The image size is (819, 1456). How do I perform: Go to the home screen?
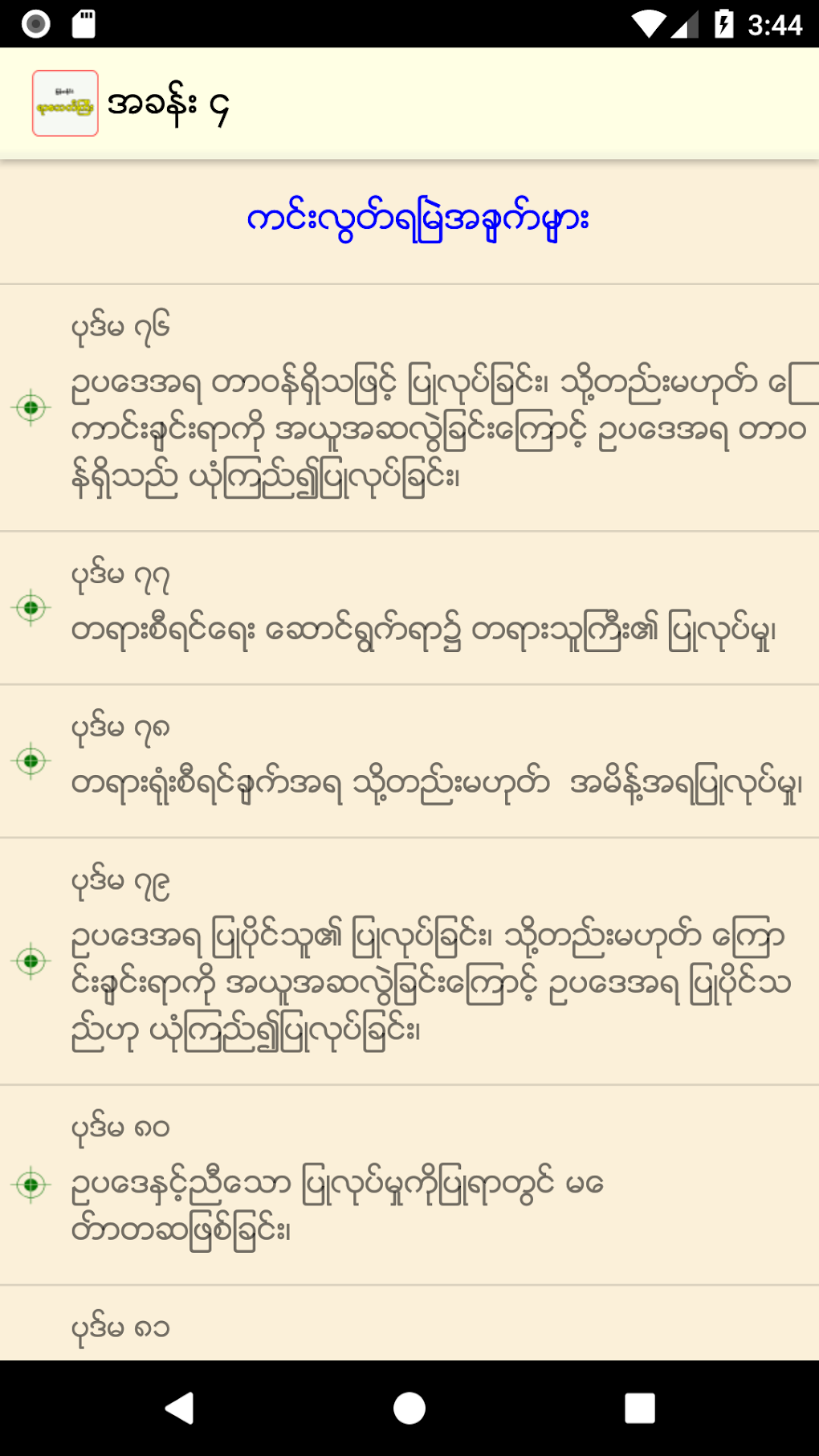point(409,1408)
